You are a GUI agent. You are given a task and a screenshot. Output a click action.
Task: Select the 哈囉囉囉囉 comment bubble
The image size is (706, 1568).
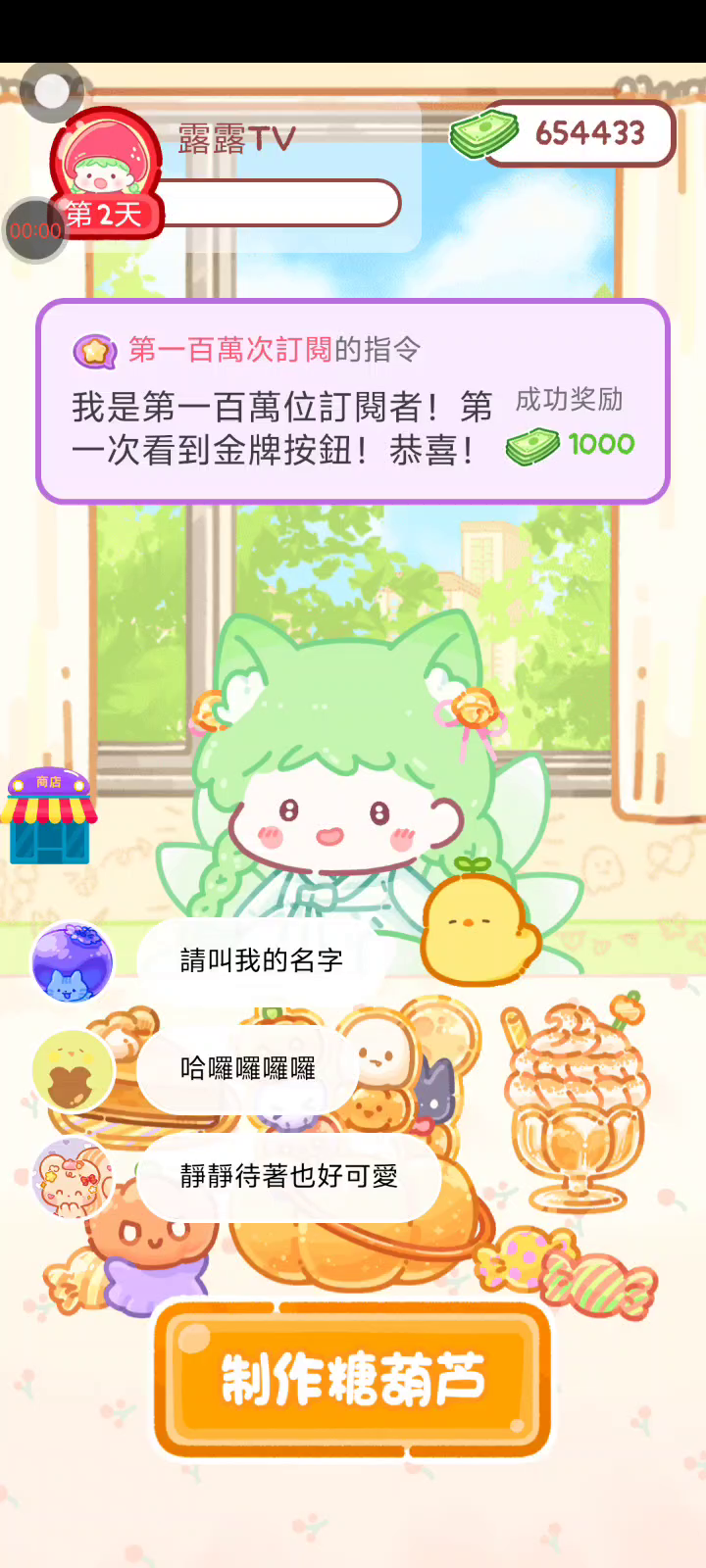[247, 1068]
